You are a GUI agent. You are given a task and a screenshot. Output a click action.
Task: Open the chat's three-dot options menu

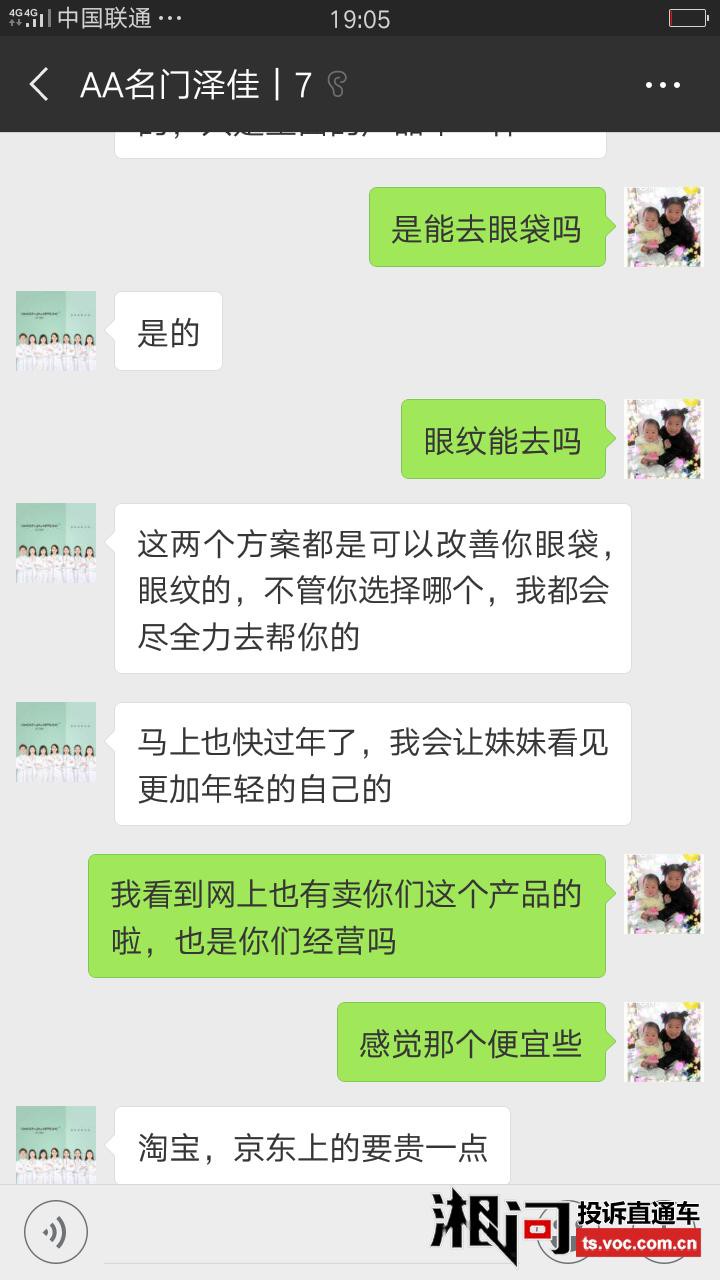(x=662, y=85)
